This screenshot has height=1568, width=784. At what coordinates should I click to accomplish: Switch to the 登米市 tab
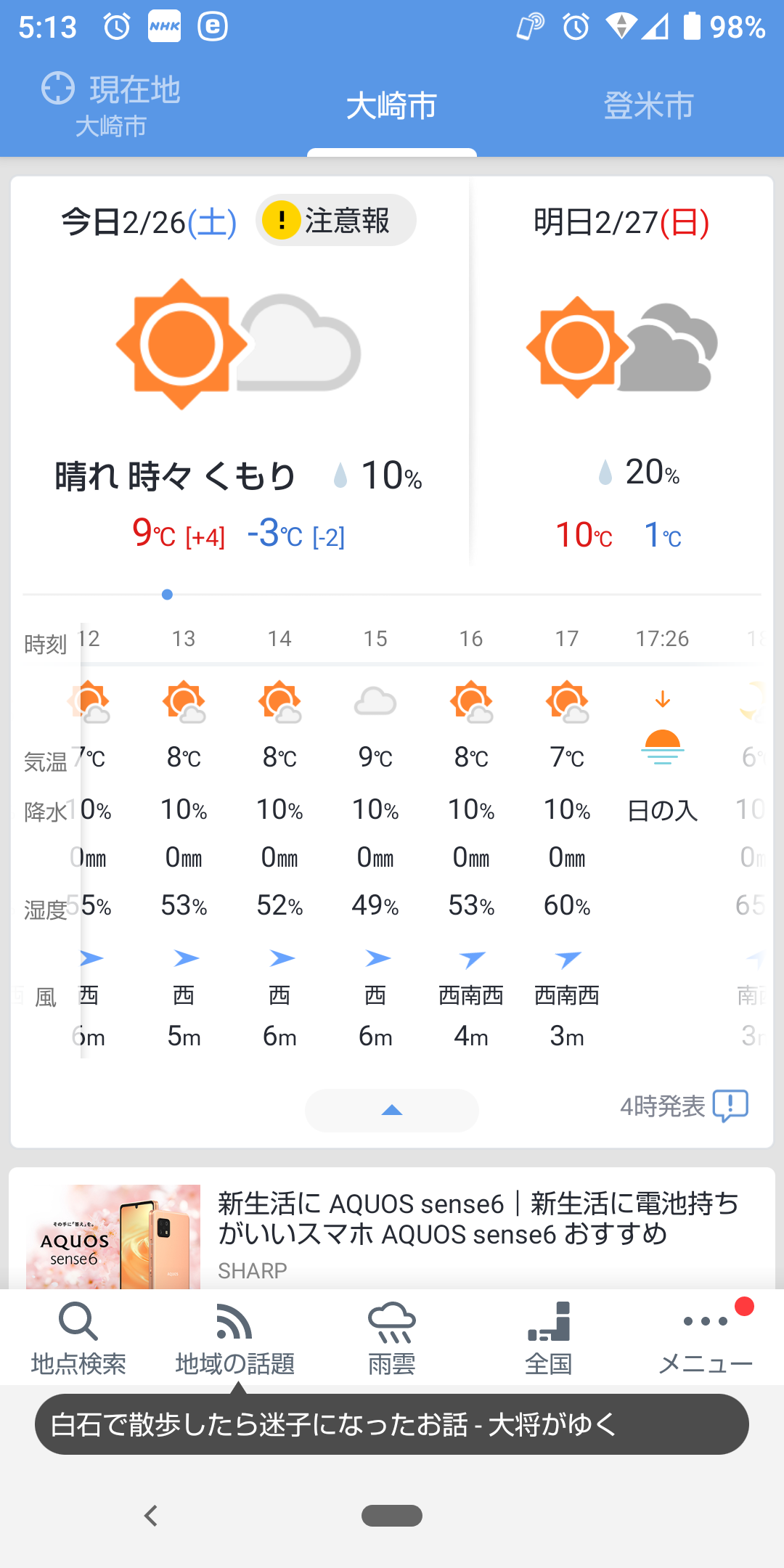point(649,106)
